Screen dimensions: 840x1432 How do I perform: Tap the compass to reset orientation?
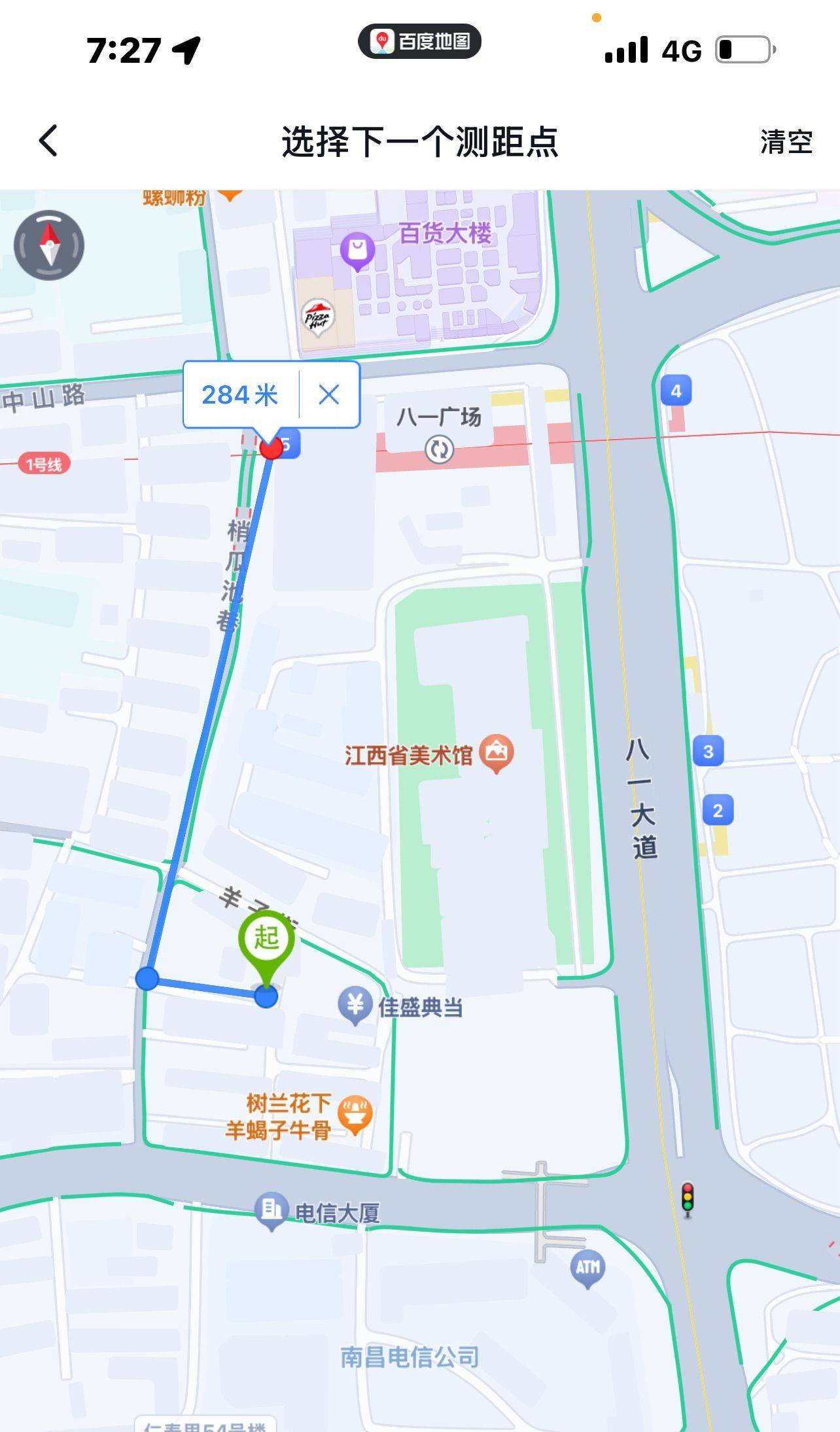[x=49, y=245]
